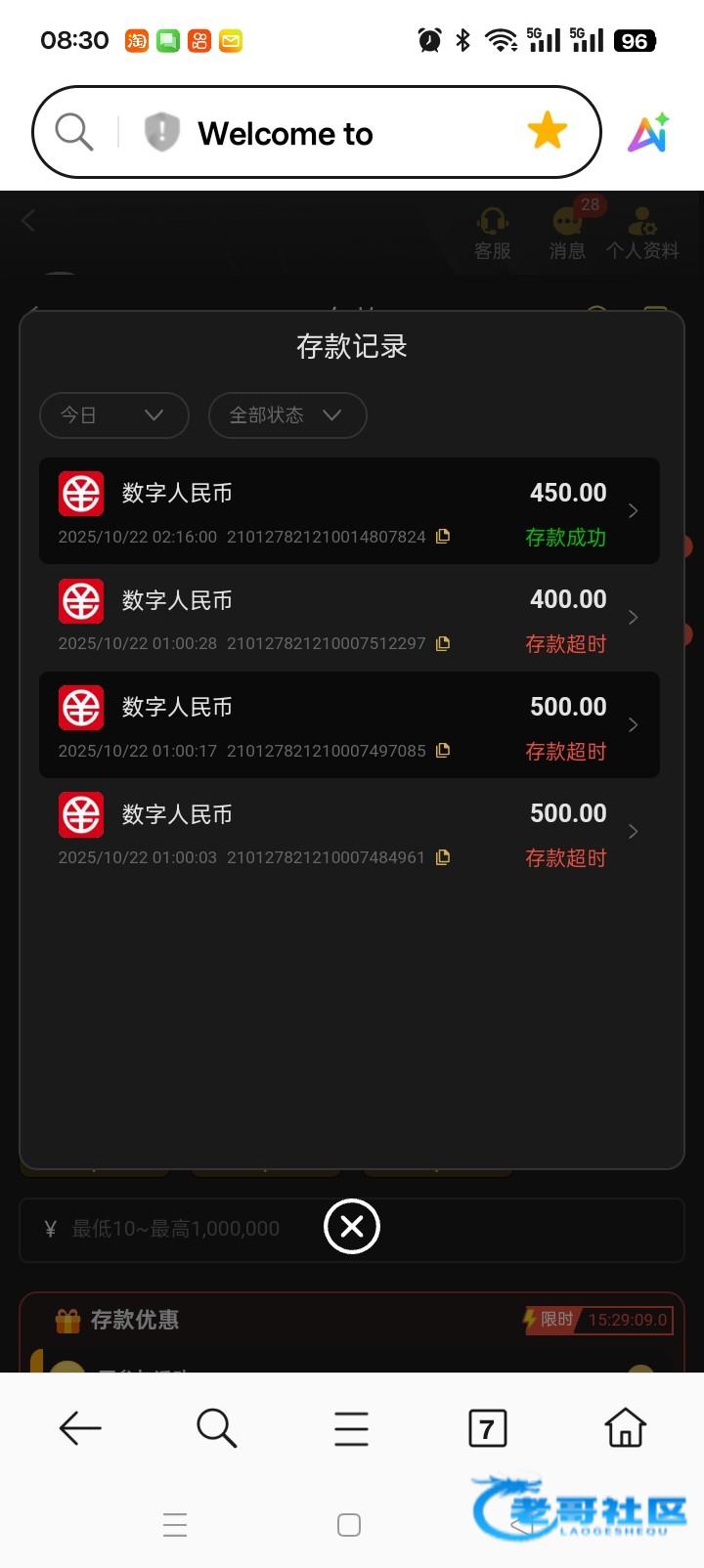
Task: Open the AI assistant icon
Action: pos(648,132)
